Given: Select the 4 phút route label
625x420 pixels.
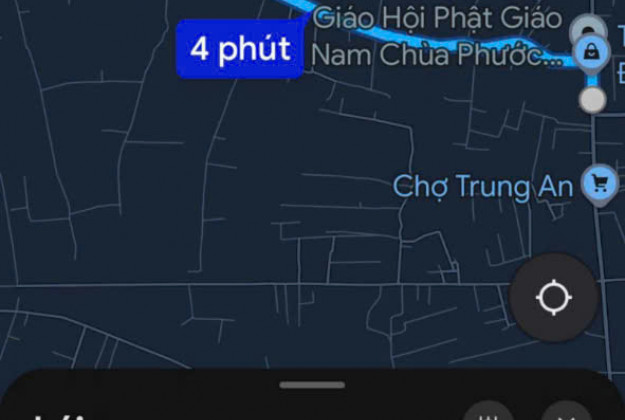Looking at the screenshot, I should pos(240,49).
